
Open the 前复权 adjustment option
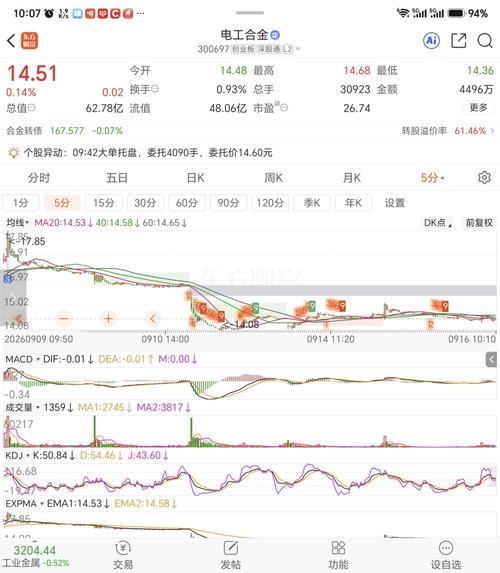pyautogui.click(x=478, y=223)
